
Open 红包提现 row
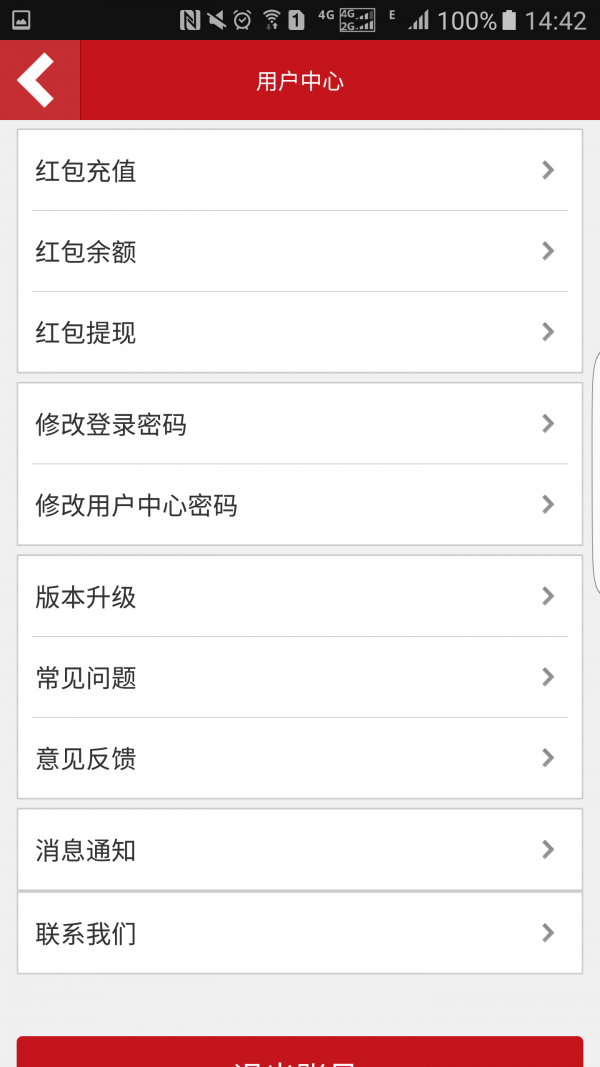tap(300, 332)
